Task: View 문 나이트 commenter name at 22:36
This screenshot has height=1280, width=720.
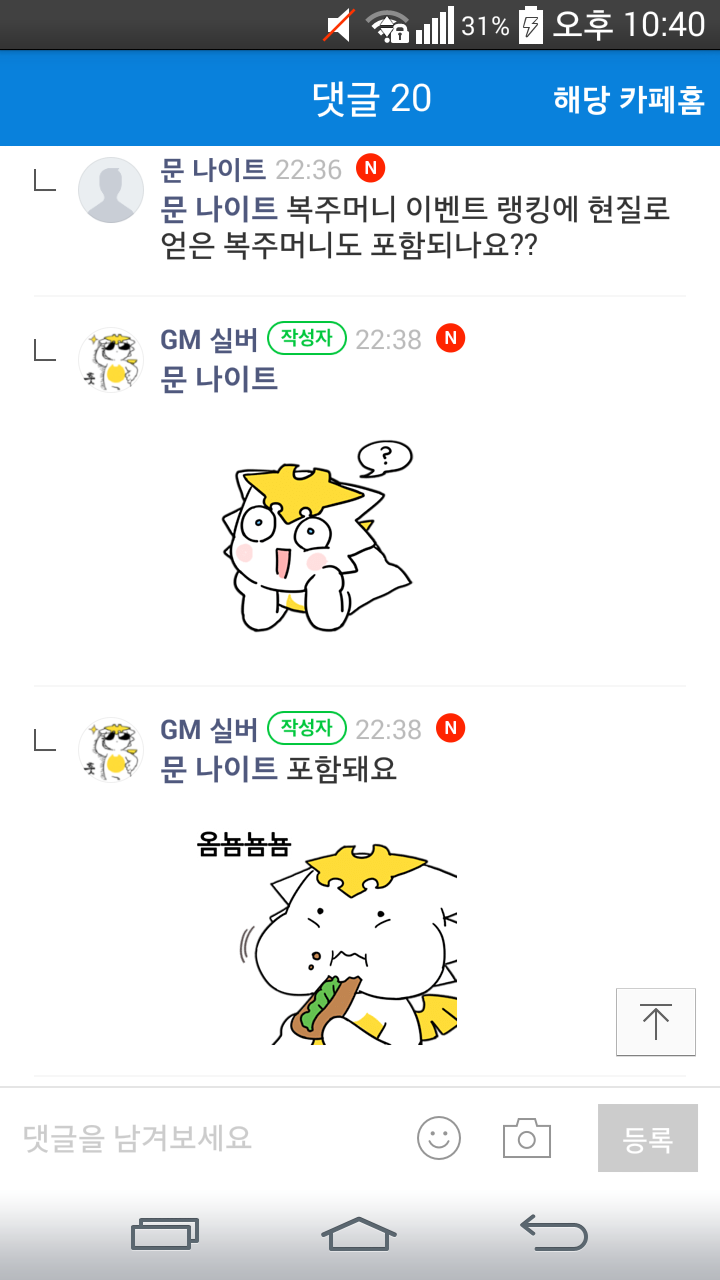Action: point(213,170)
